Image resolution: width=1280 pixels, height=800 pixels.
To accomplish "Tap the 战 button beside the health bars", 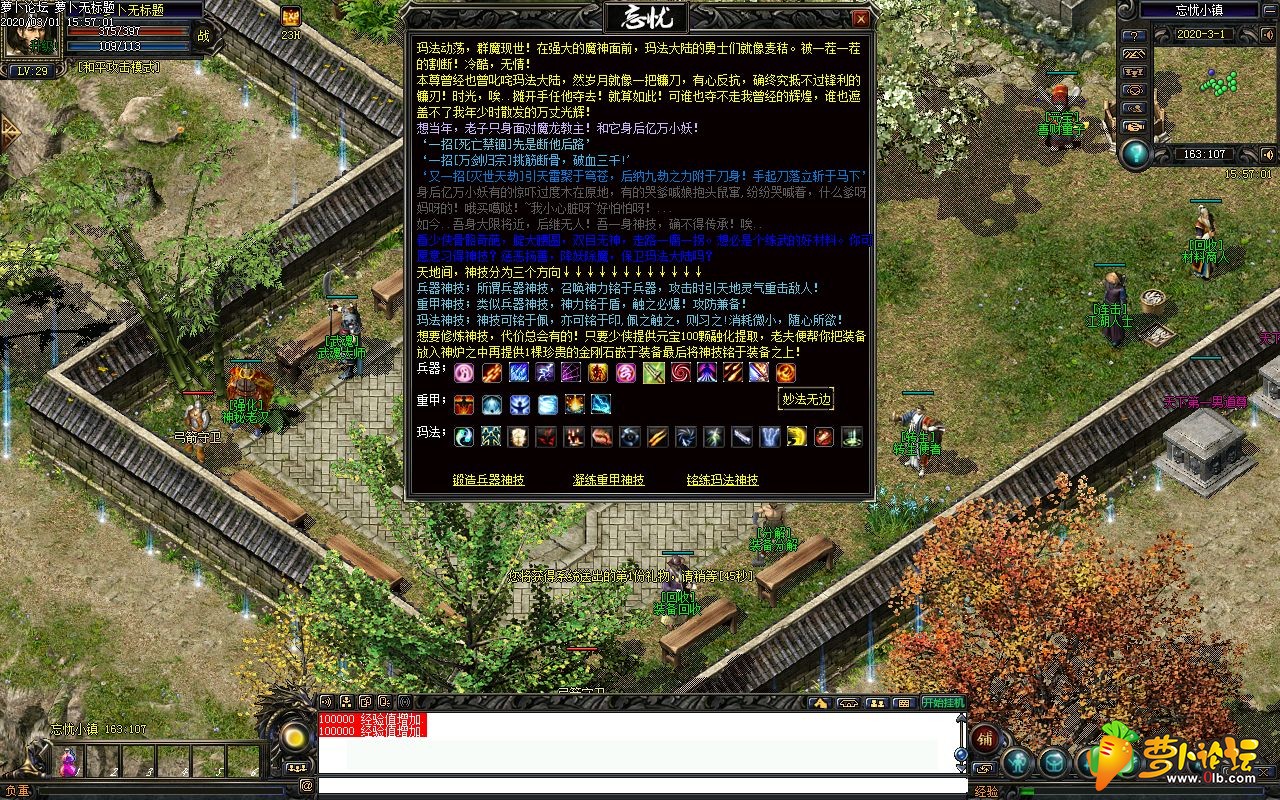I will point(204,36).
